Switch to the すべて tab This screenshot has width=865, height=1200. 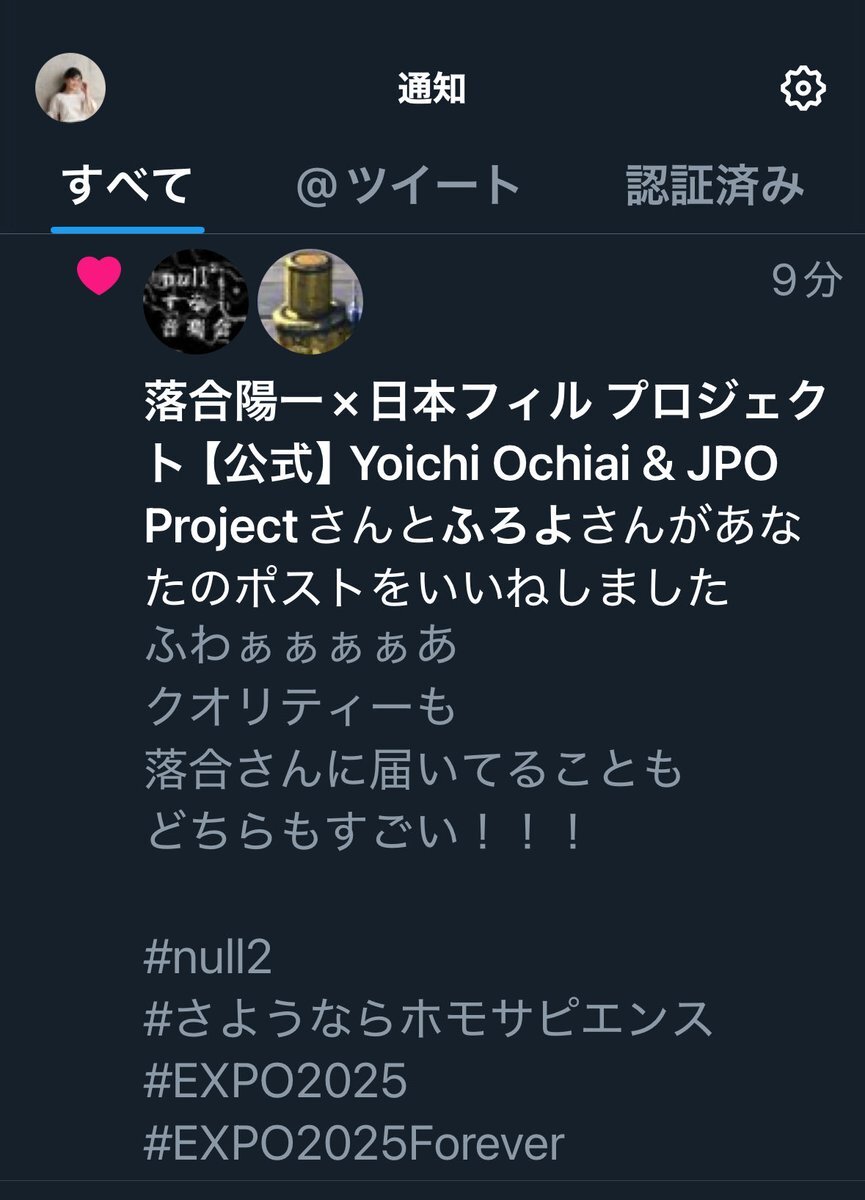click(x=127, y=186)
